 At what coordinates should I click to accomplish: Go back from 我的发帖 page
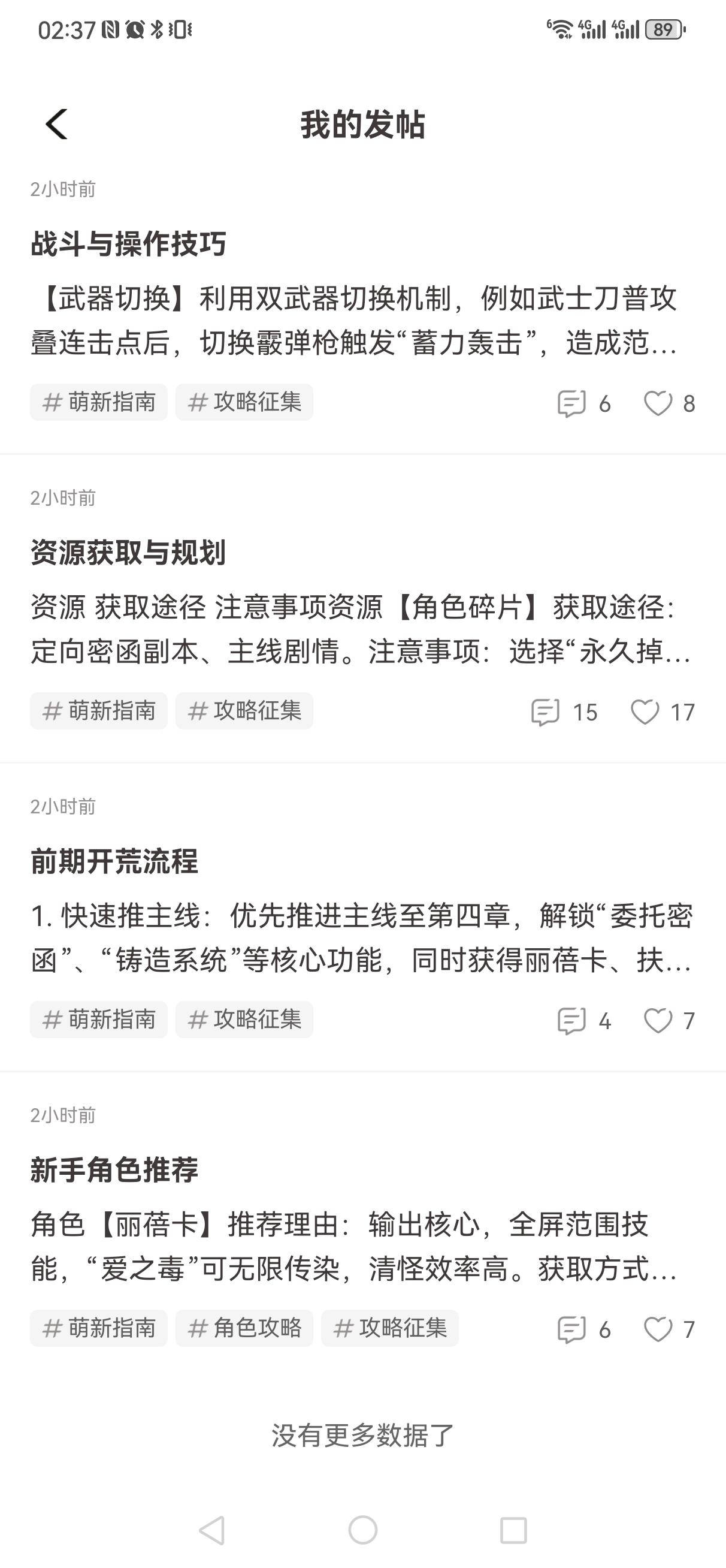(x=56, y=124)
